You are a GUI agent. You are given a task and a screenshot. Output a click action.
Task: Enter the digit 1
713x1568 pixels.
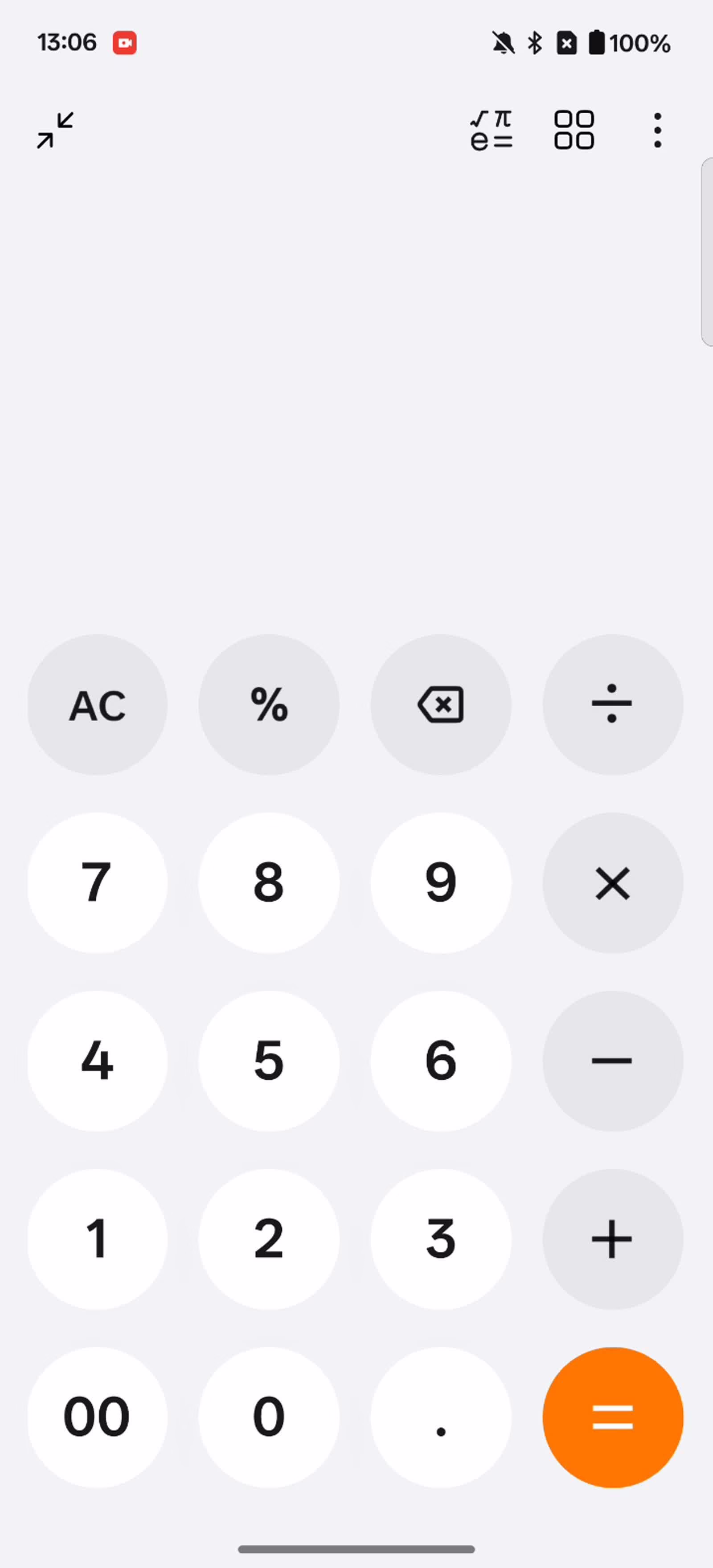click(98, 1239)
